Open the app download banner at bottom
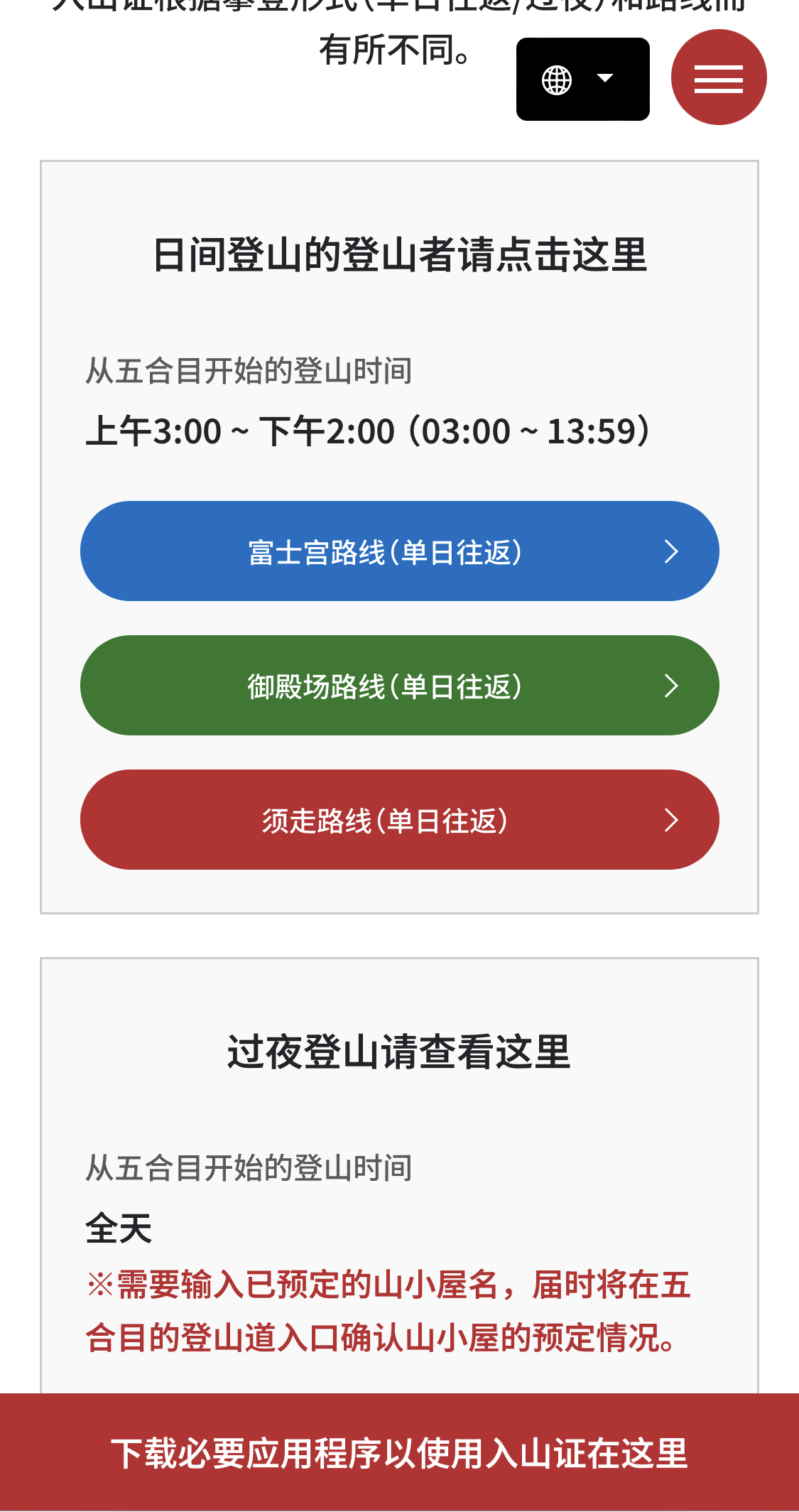This screenshot has height=1512, width=799. point(399,1452)
